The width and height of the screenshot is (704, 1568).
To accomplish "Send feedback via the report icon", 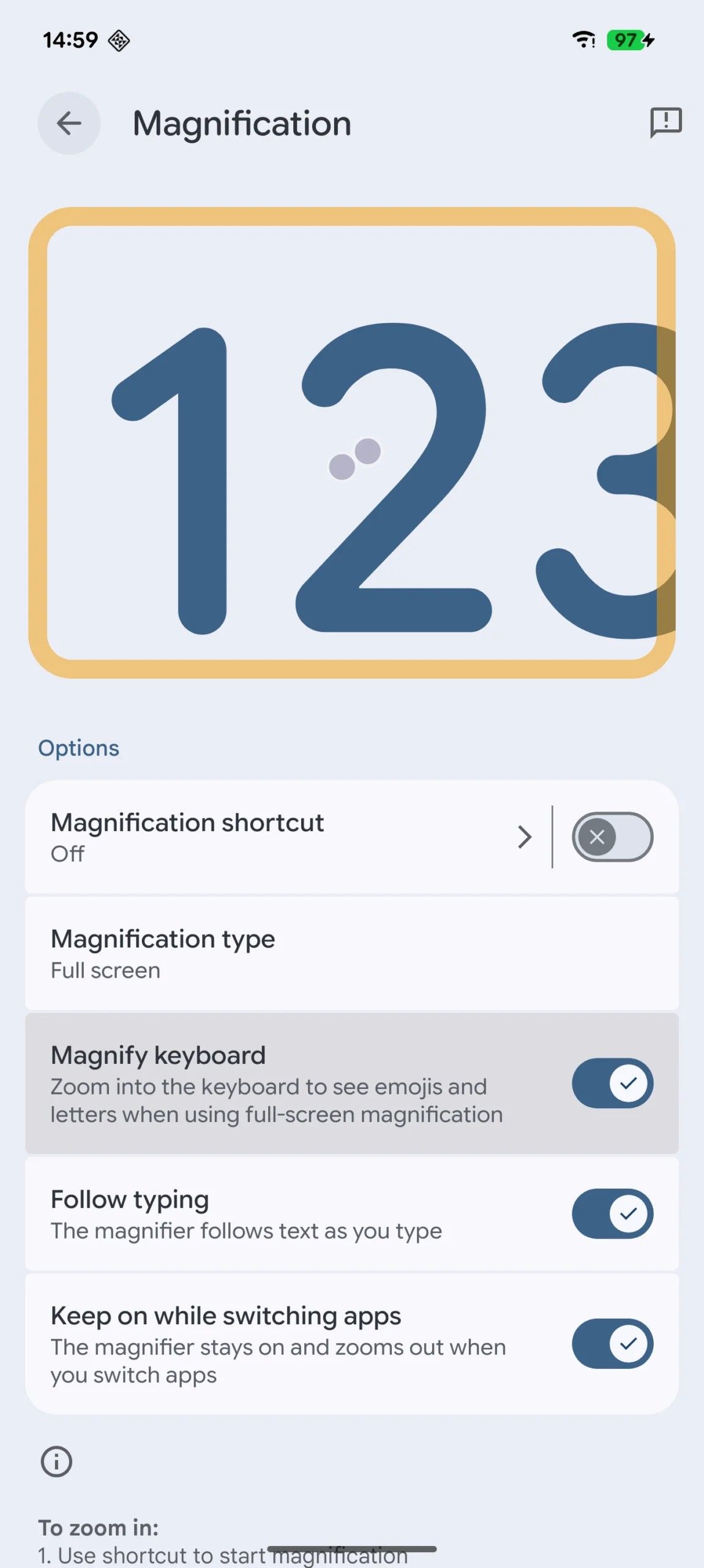I will pyautogui.click(x=665, y=123).
